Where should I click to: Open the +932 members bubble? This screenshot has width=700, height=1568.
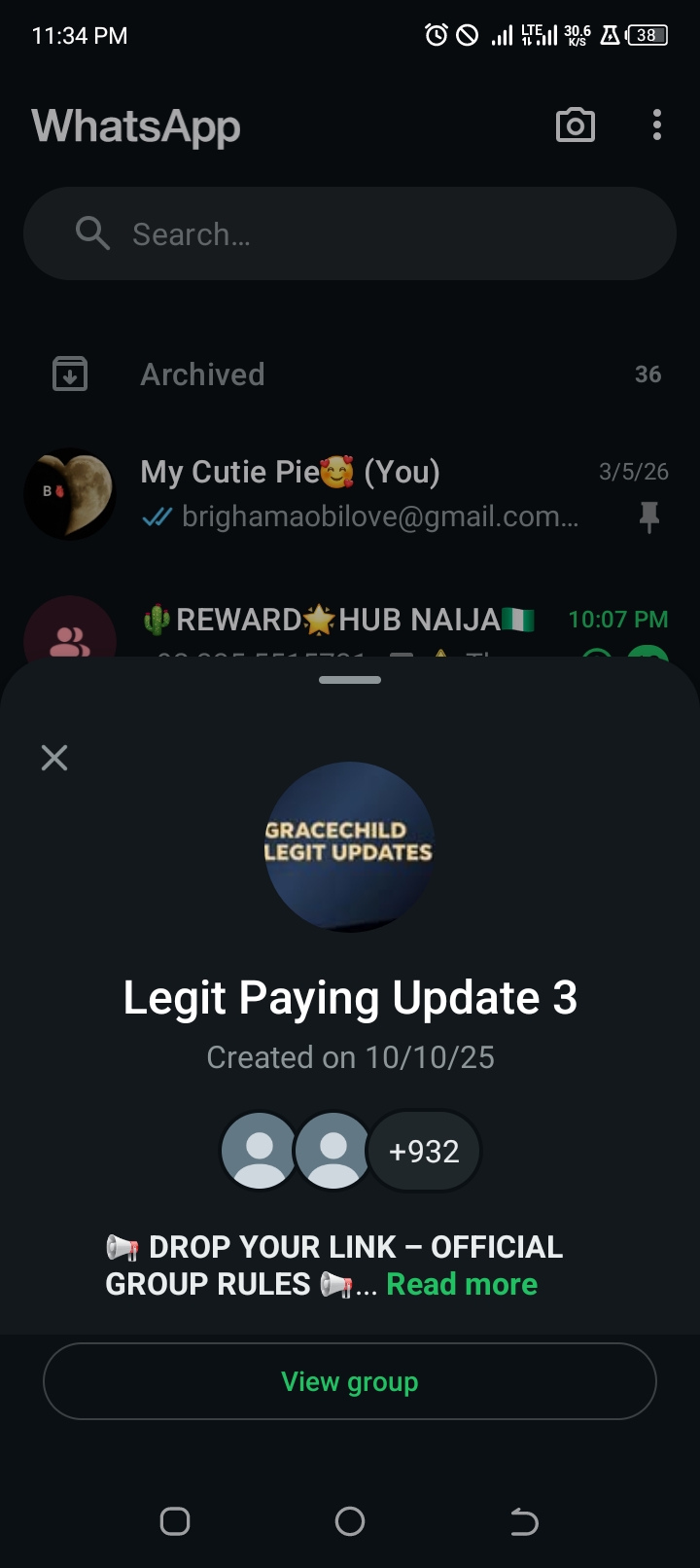[x=424, y=1151]
